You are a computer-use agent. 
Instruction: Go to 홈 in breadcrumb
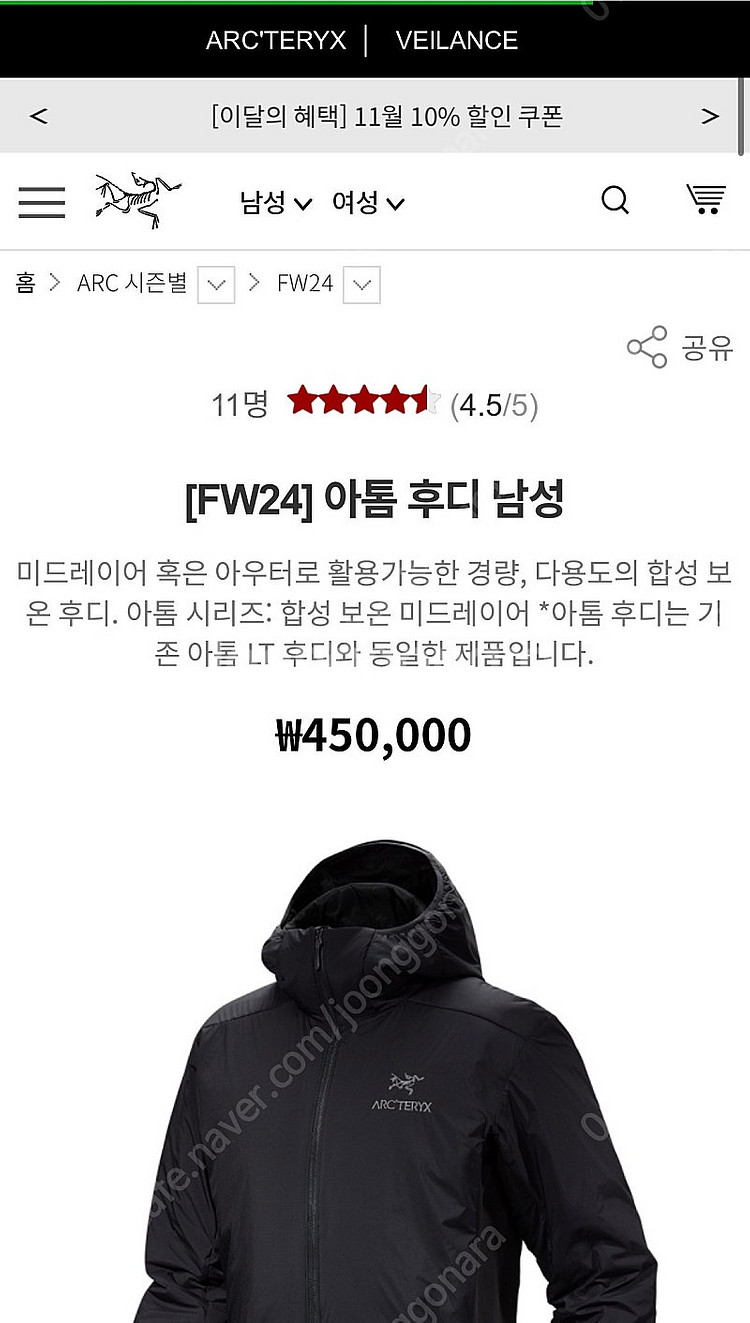coord(25,283)
